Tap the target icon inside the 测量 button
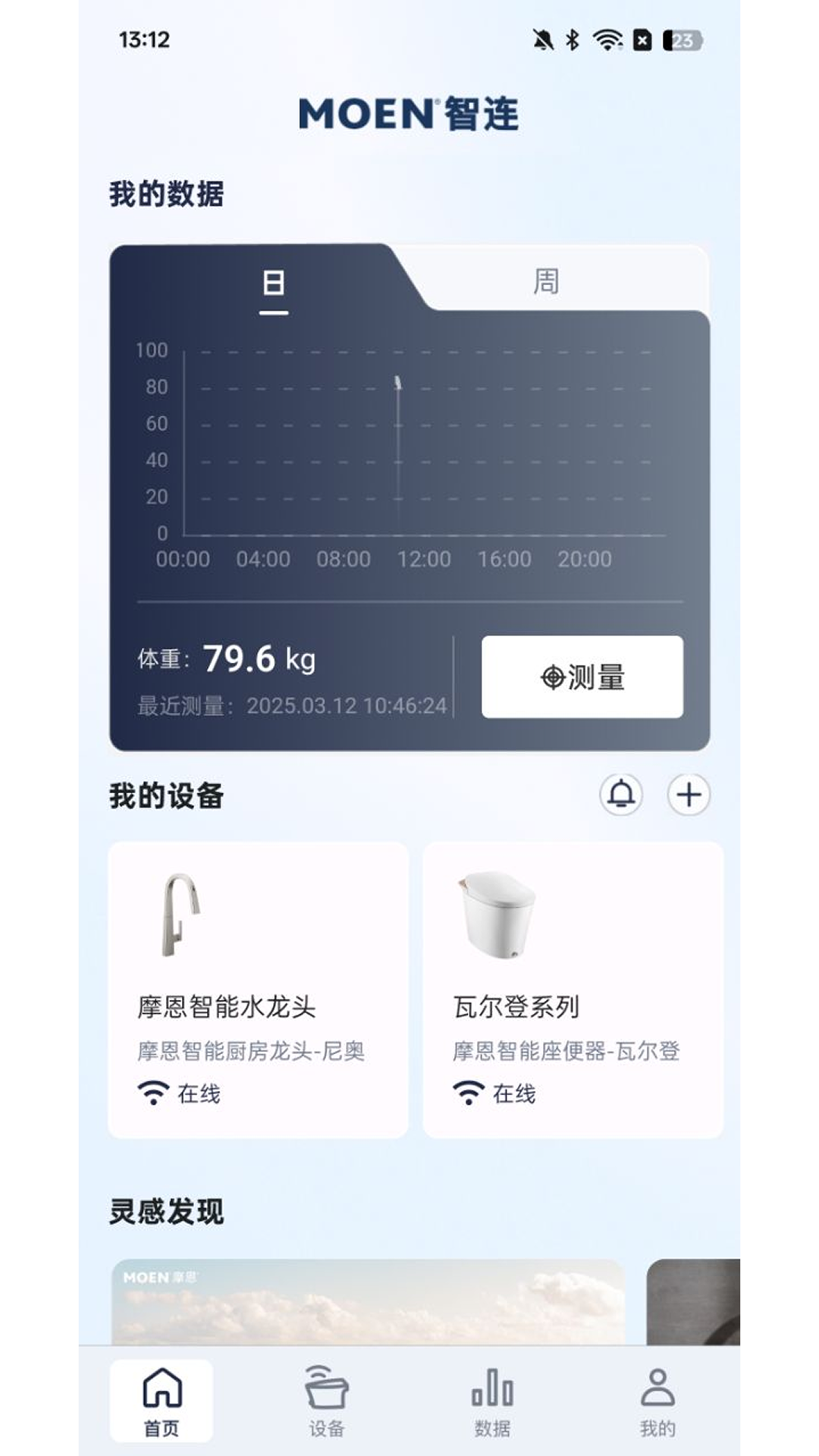Viewport: 819px width, 1456px height. 553,677
